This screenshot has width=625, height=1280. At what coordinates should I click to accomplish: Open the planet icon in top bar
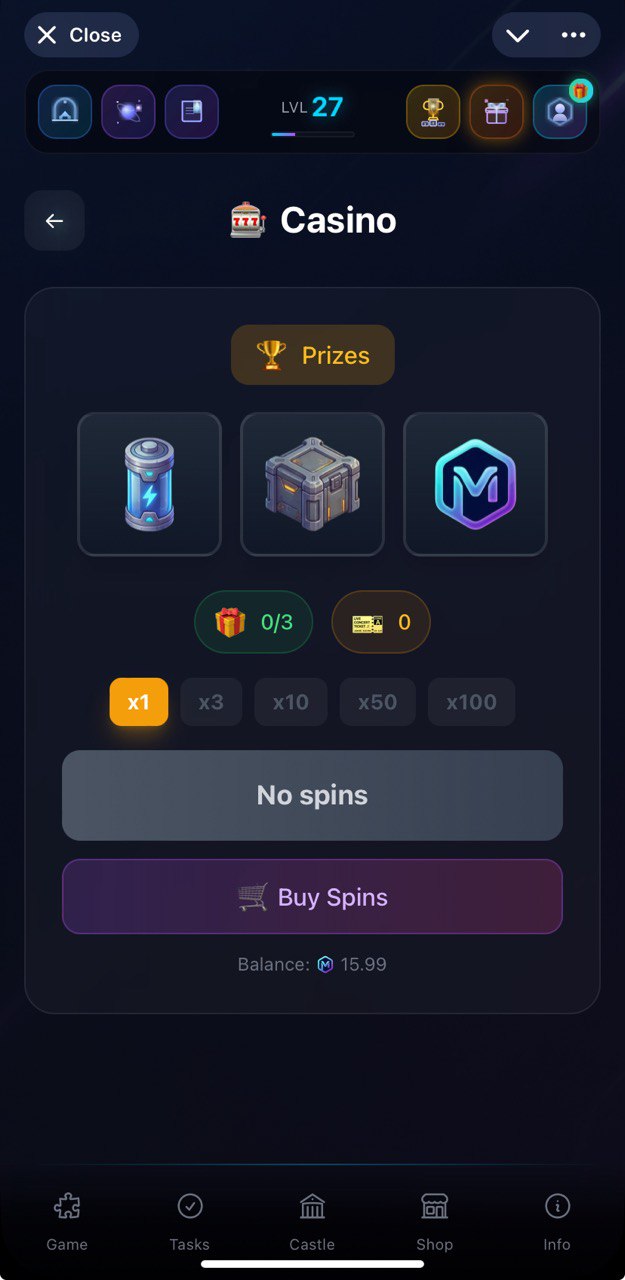click(128, 111)
